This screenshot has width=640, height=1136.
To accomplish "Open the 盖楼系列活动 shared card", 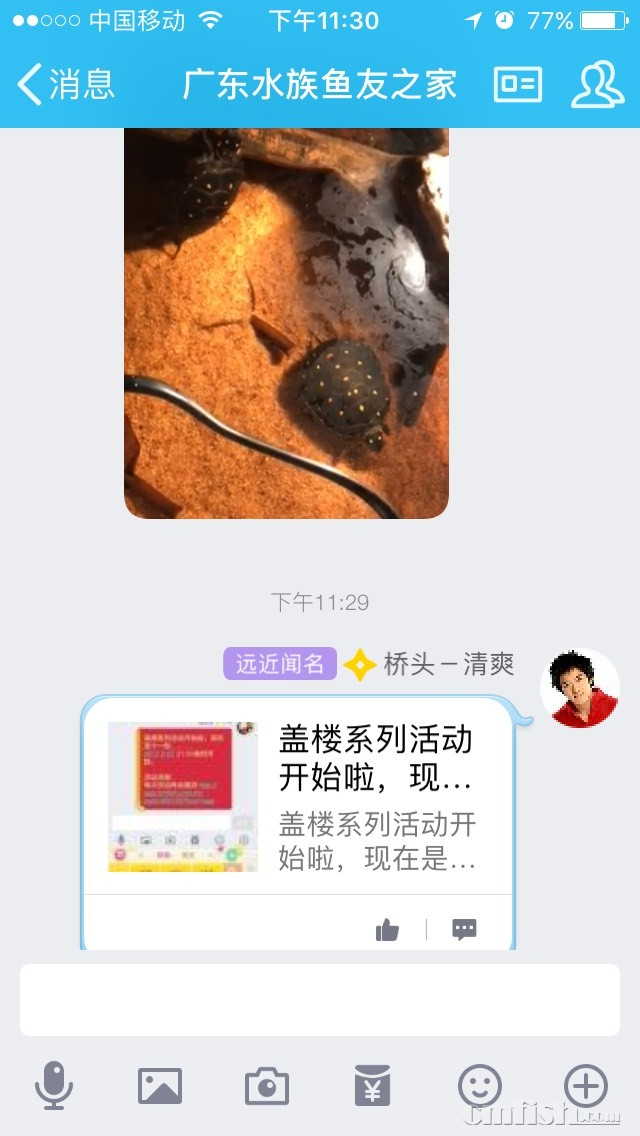I will 296,795.
